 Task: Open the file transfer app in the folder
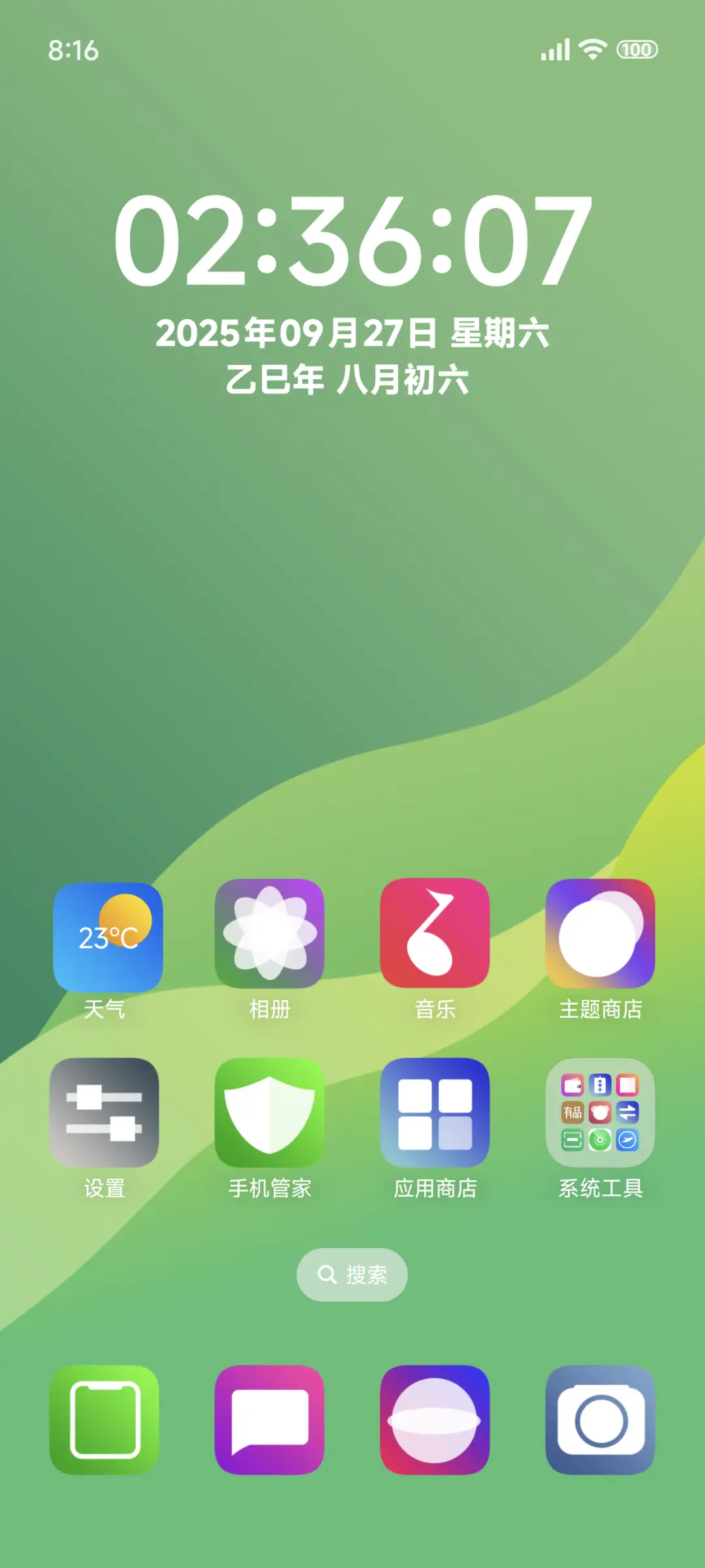627,1112
